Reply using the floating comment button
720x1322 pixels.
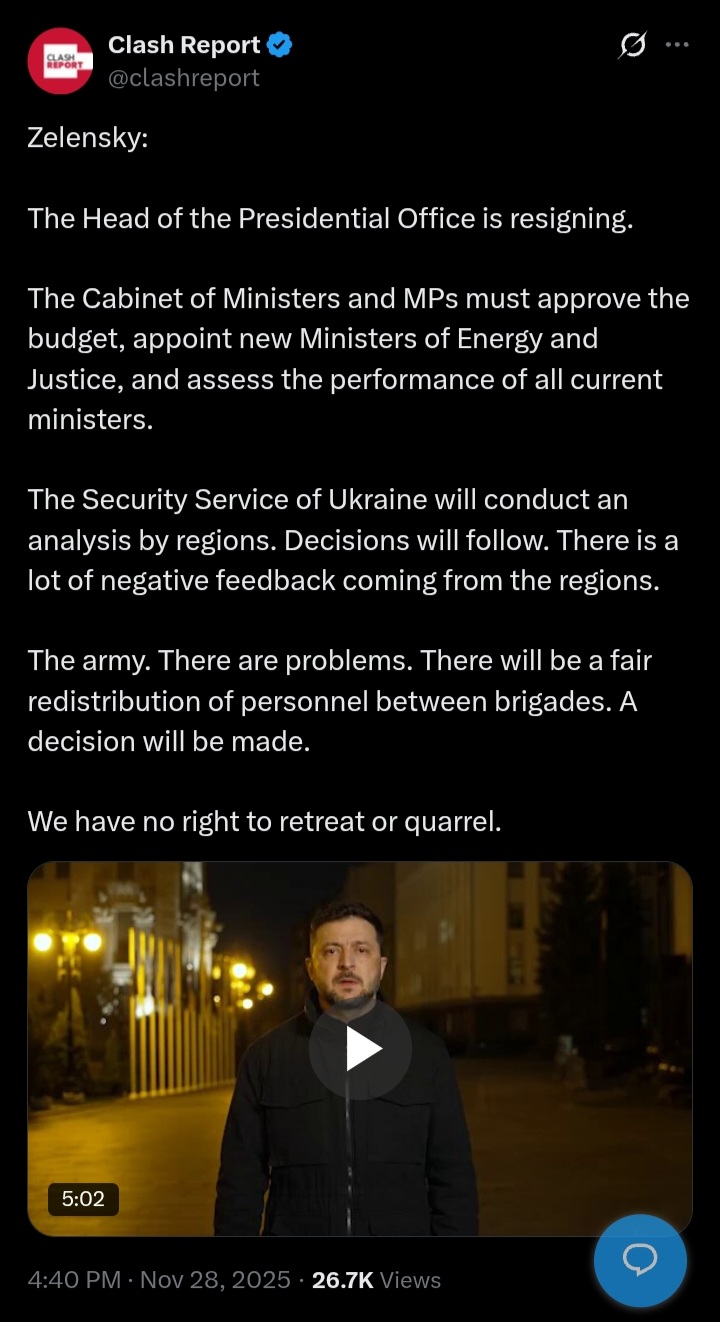(640, 1261)
